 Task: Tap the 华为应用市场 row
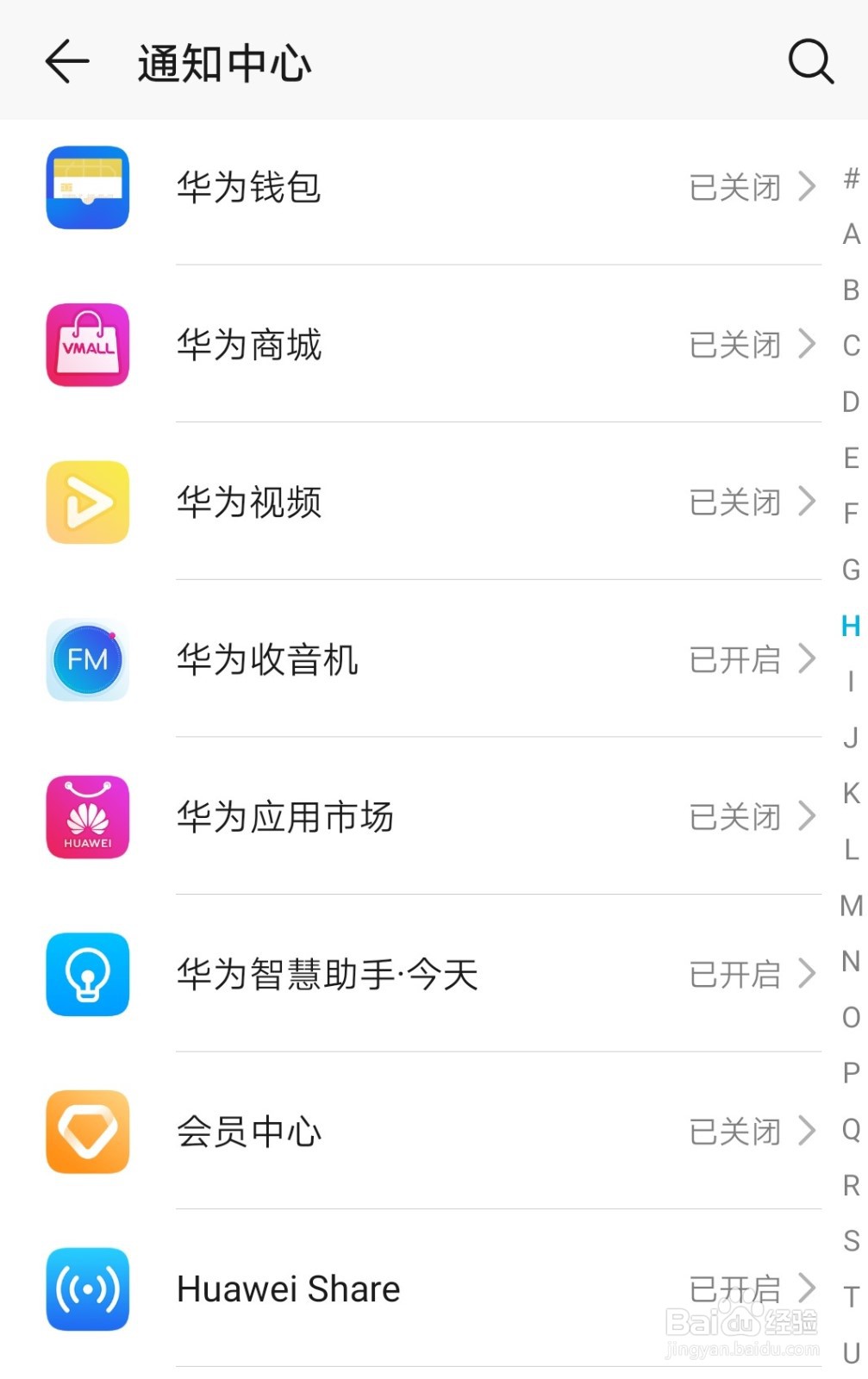[x=431, y=817]
